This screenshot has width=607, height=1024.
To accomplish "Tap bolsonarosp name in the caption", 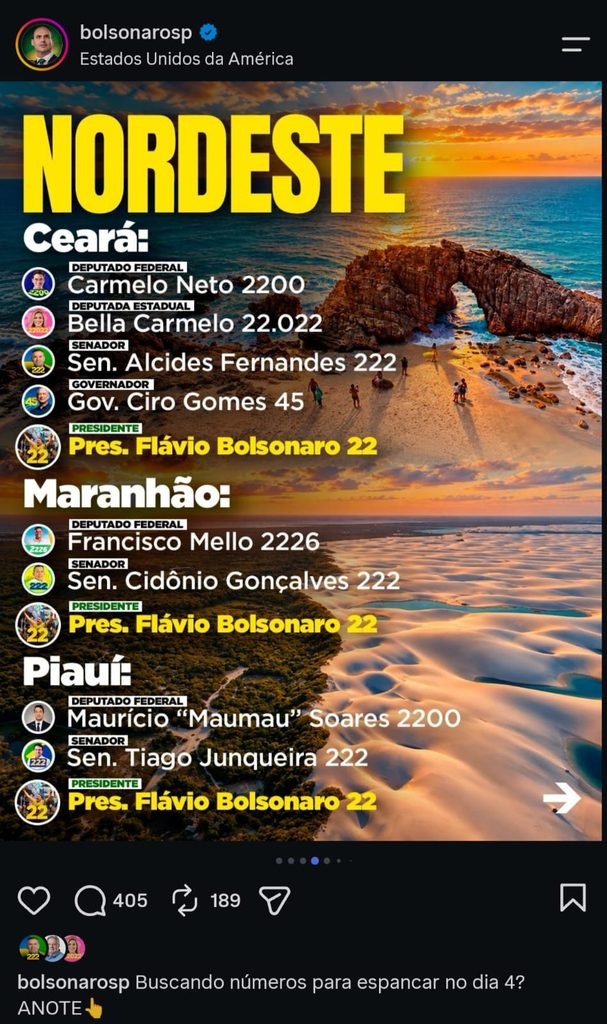I will pos(73,982).
